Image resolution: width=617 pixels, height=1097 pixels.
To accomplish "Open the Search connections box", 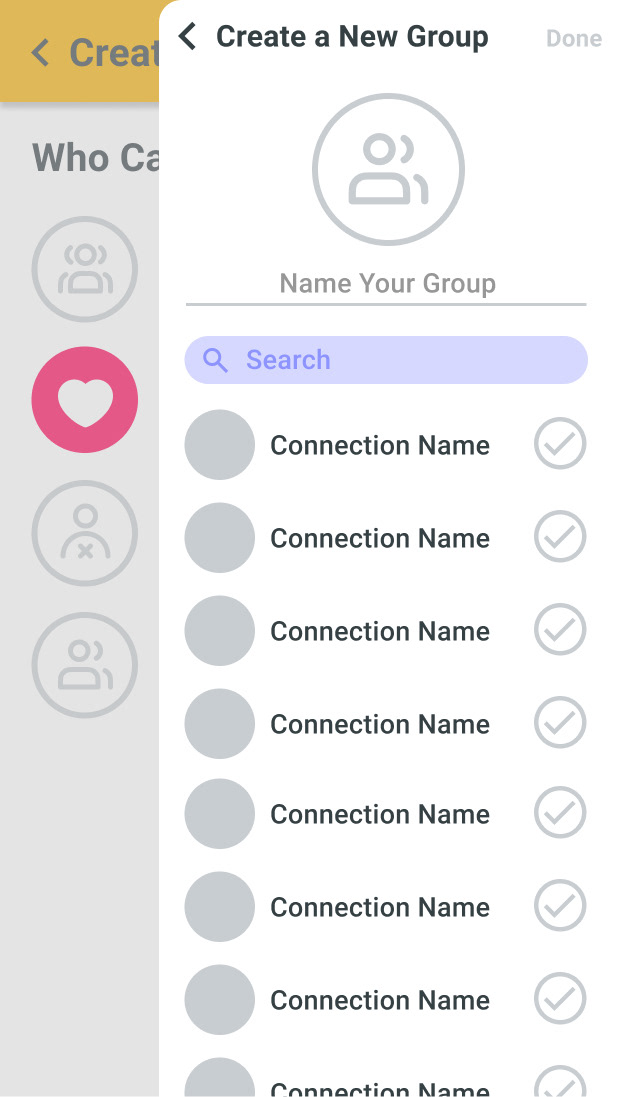I will pos(386,360).
